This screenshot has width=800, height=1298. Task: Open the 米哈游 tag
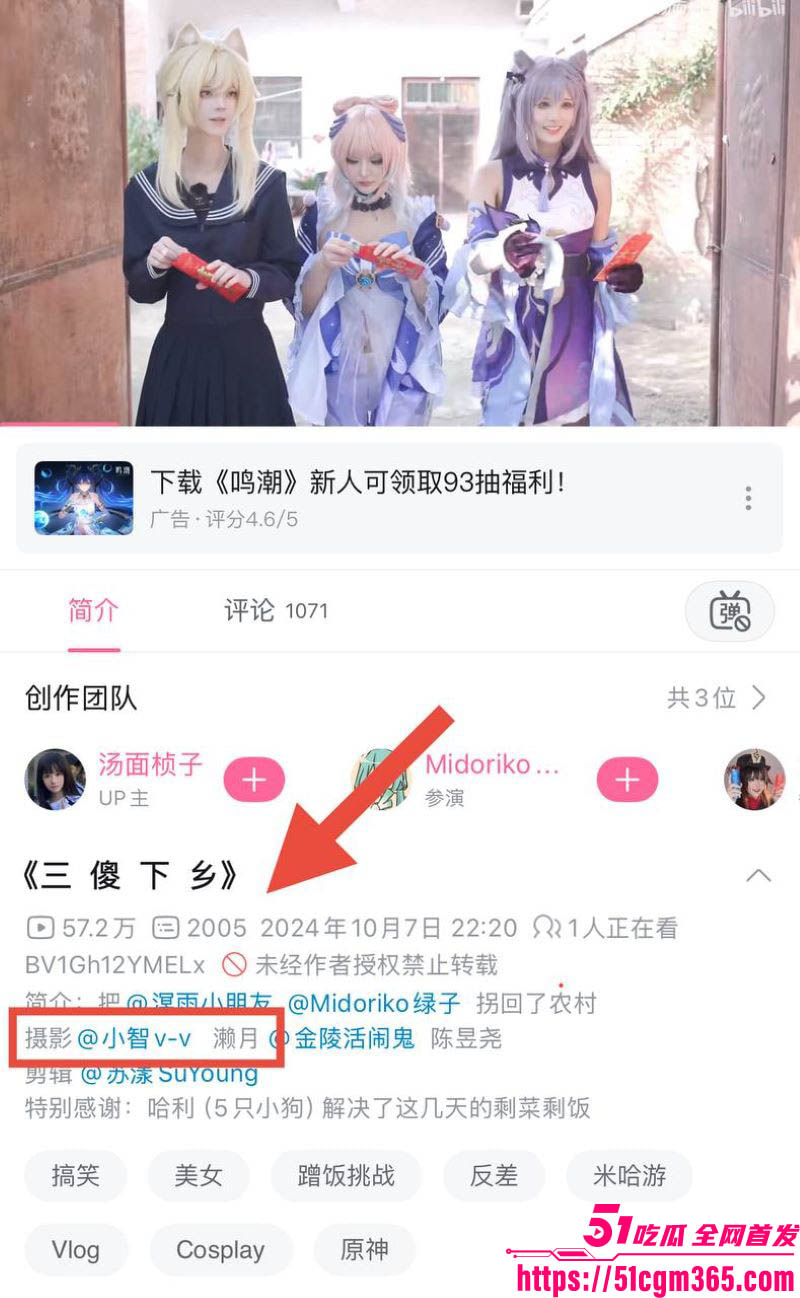click(x=629, y=1175)
